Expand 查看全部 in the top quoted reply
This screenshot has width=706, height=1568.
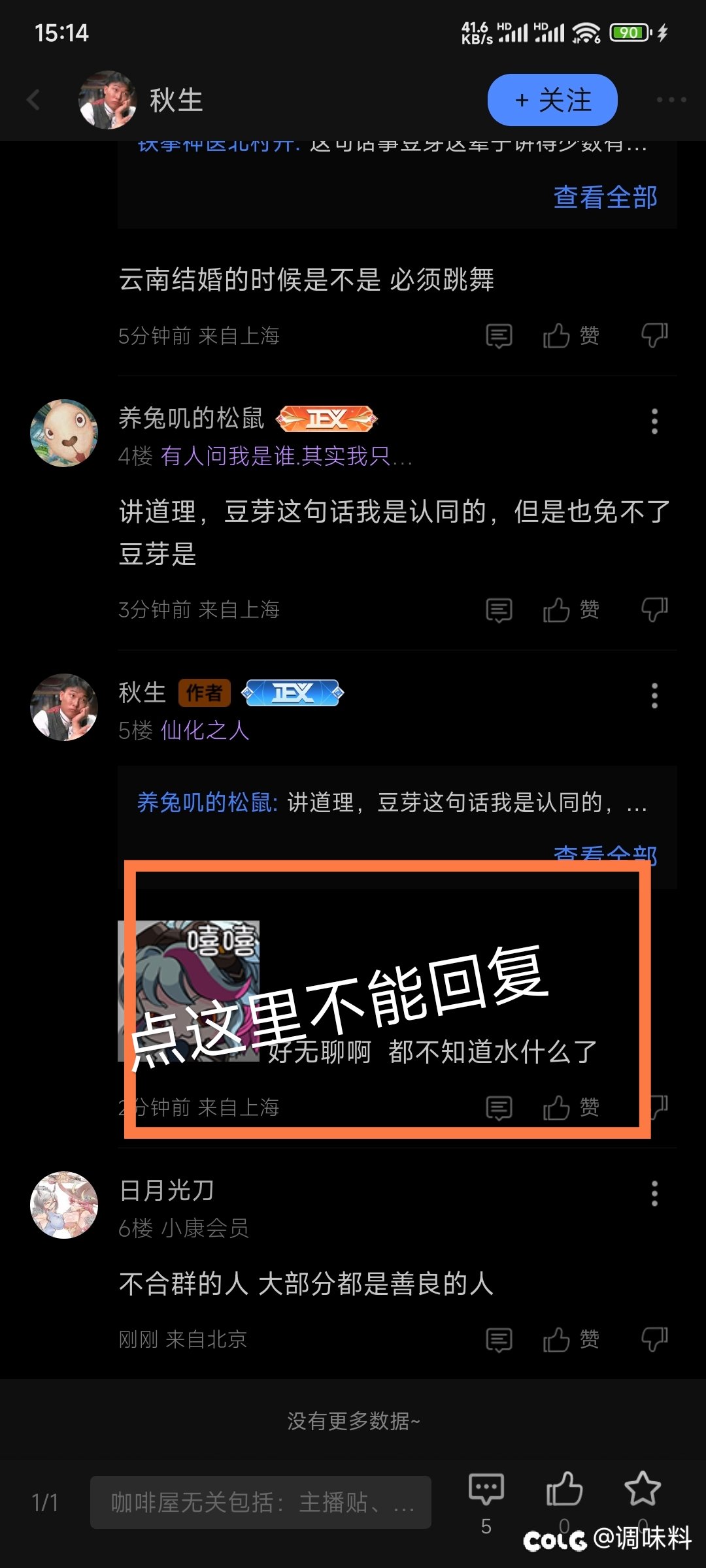click(x=605, y=197)
